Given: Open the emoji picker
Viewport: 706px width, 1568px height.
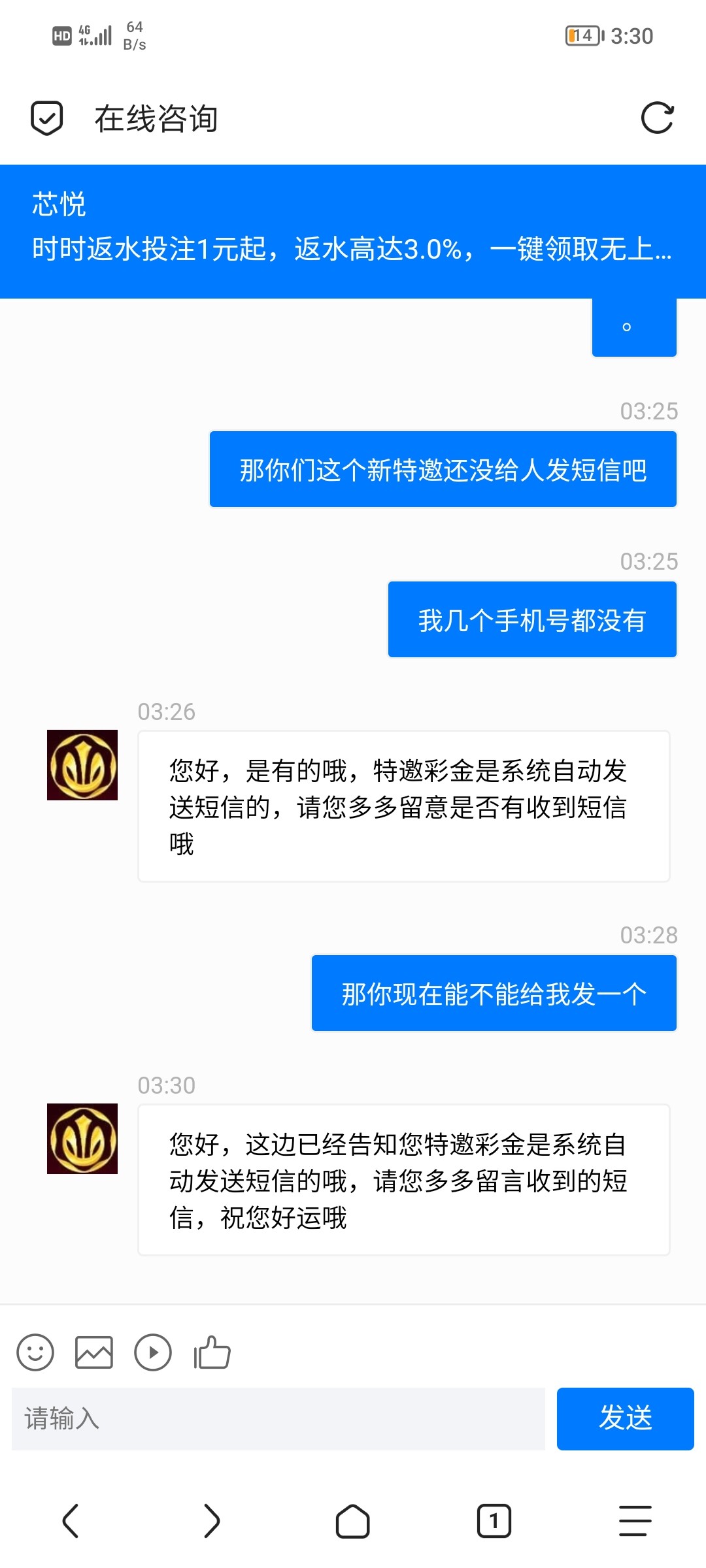Looking at the screenshot, I should tap(35, 1352).
